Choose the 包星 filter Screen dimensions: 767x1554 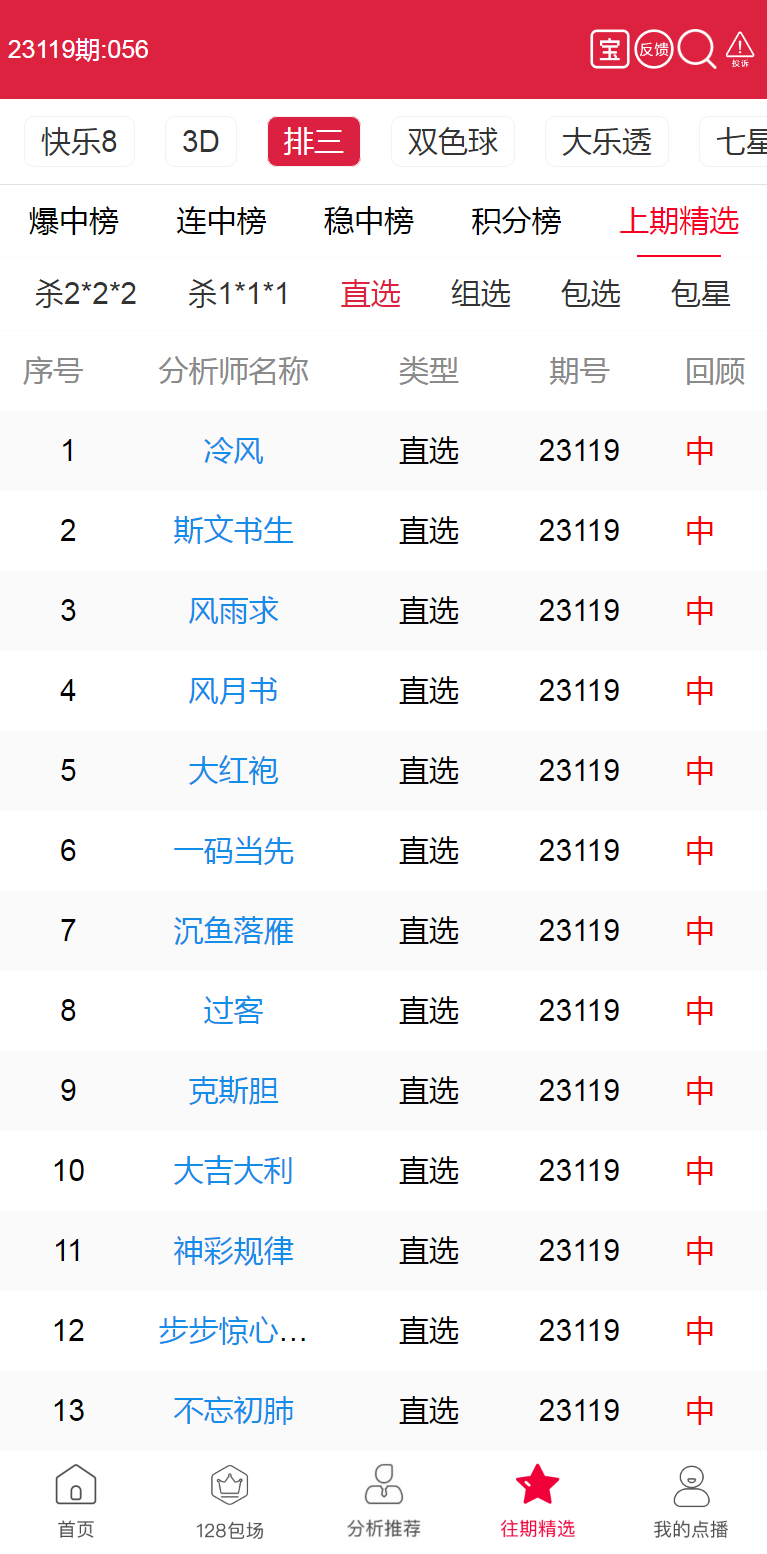pyautogui.click(x=700, y=294)
